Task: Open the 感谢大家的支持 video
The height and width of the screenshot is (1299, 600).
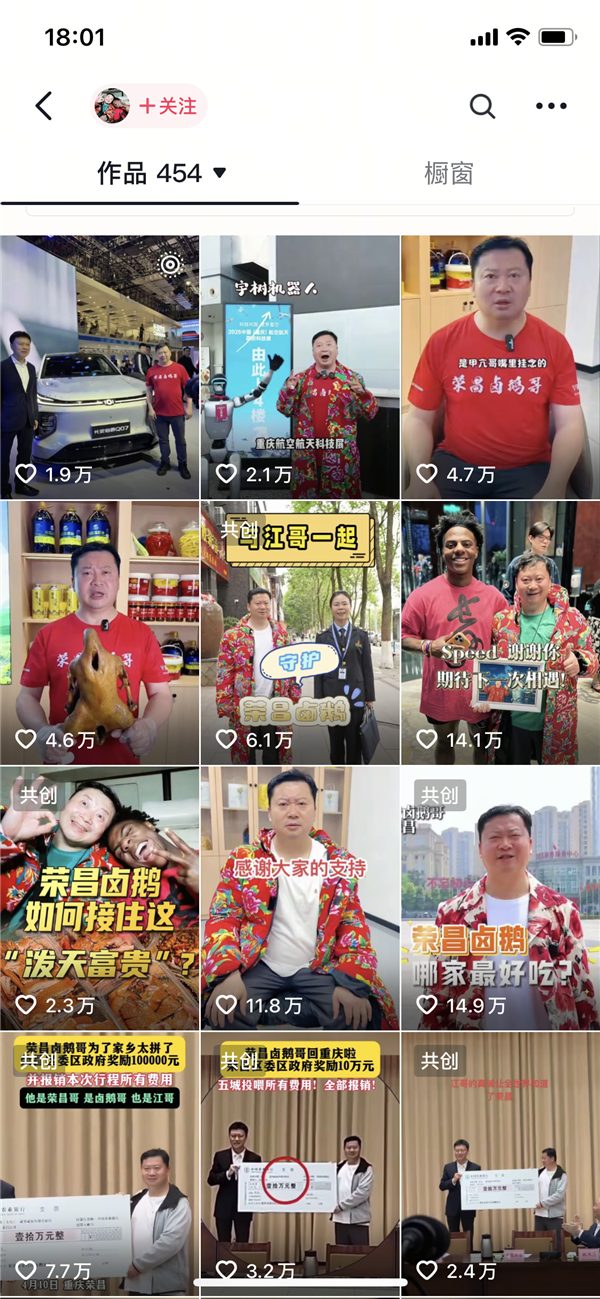Action: point(300,898)
